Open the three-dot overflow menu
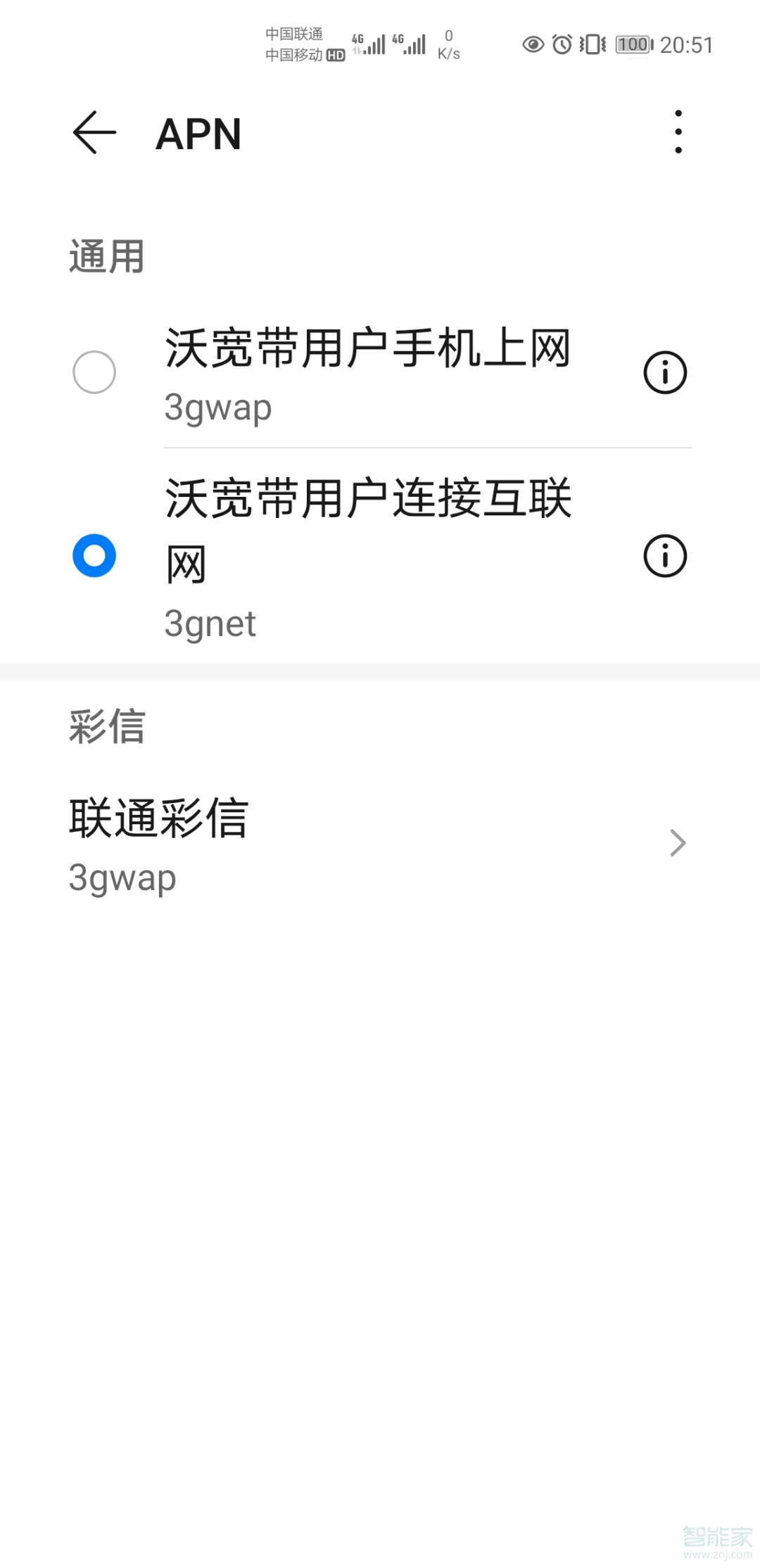The image size is (760, 1568). click(x=678, y=134)
